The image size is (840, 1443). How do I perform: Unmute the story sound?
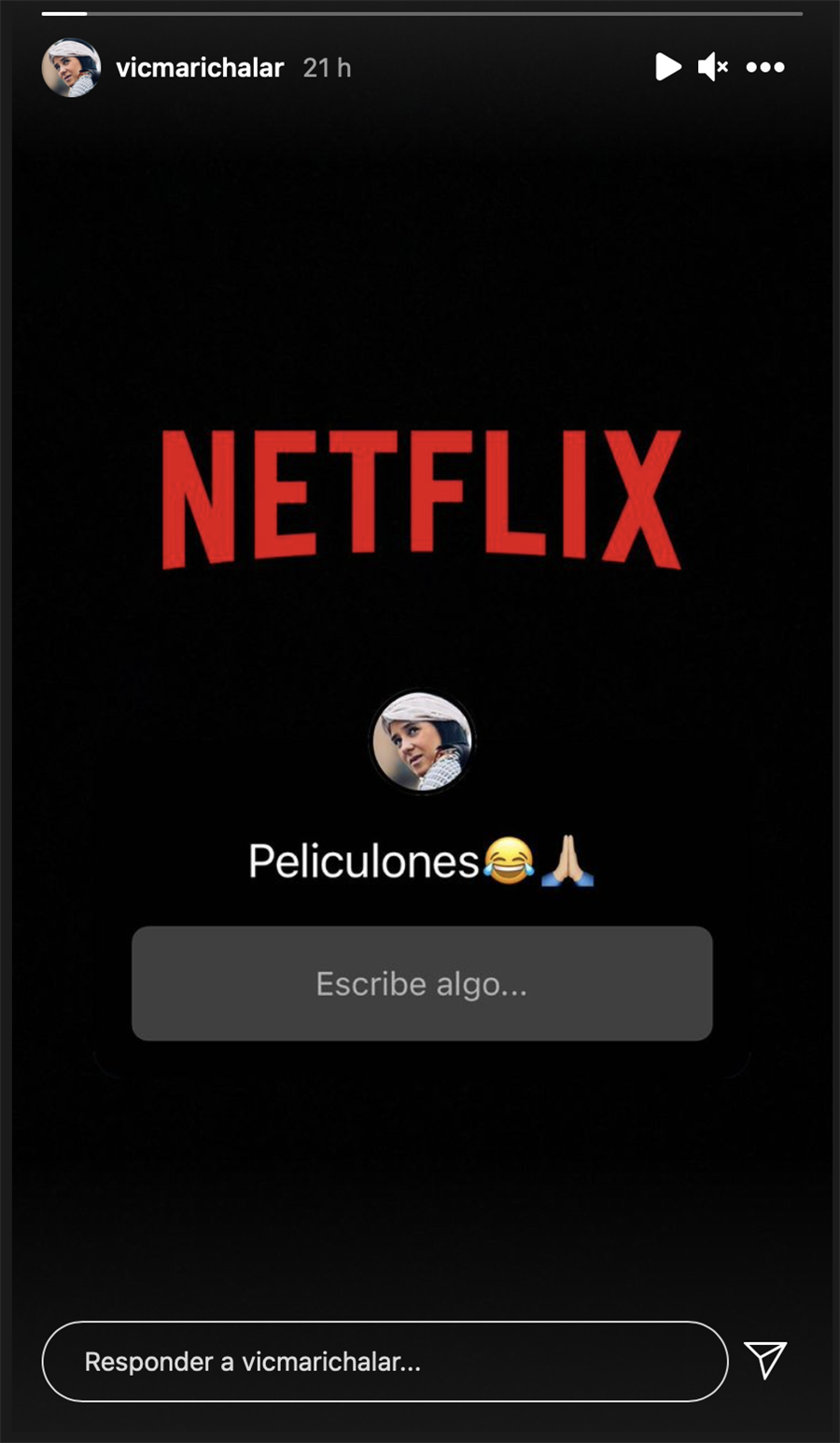(713, 67)
